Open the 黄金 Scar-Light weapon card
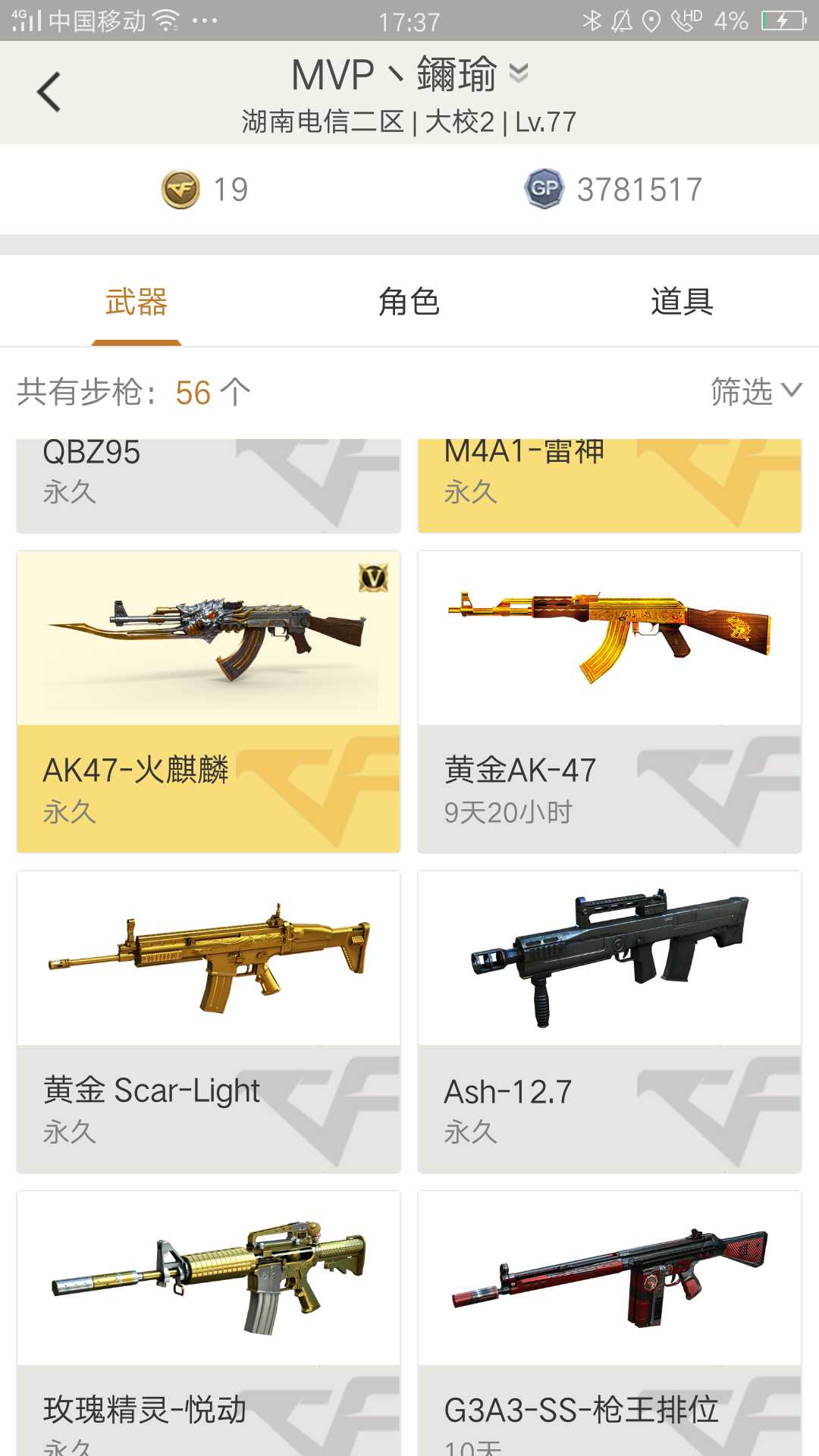Image resolution: width=819 pixels, height=1456 pixels. click(209, 1021)
